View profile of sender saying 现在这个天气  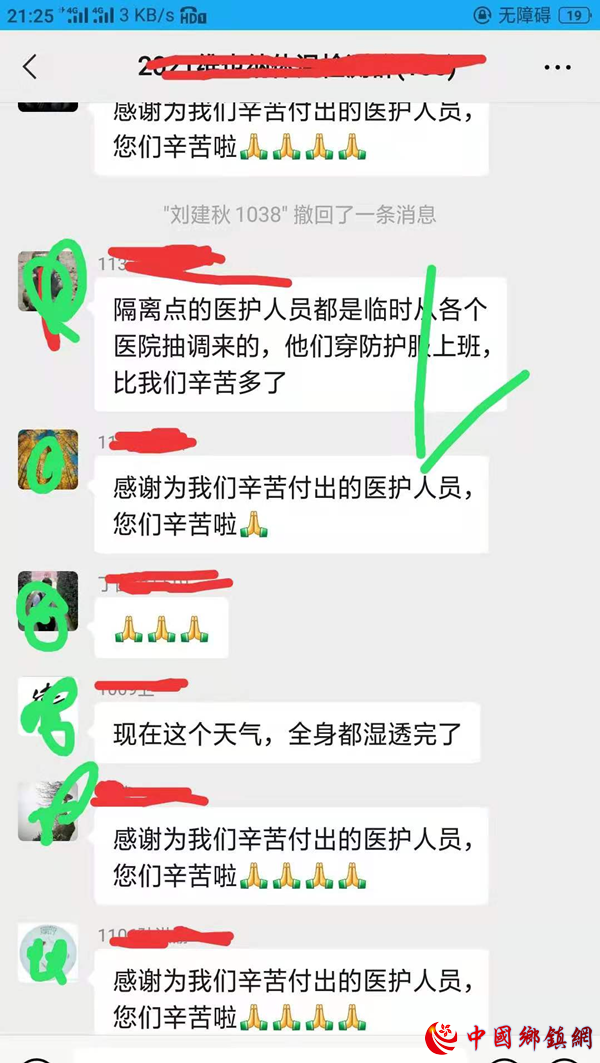[x=47, y=707]
